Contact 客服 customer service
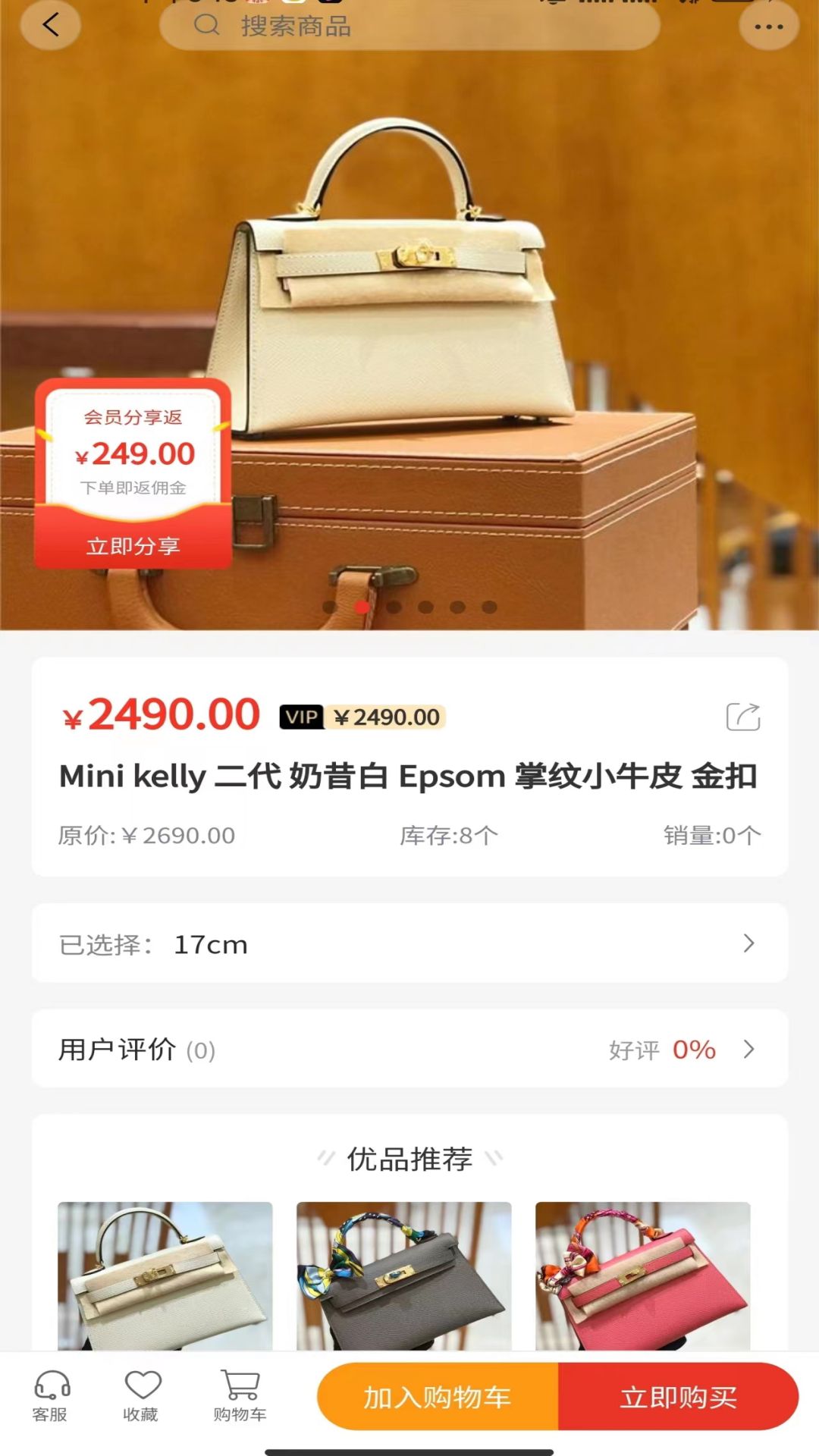The image size is (819, 1456). (x=51, y=1397)
